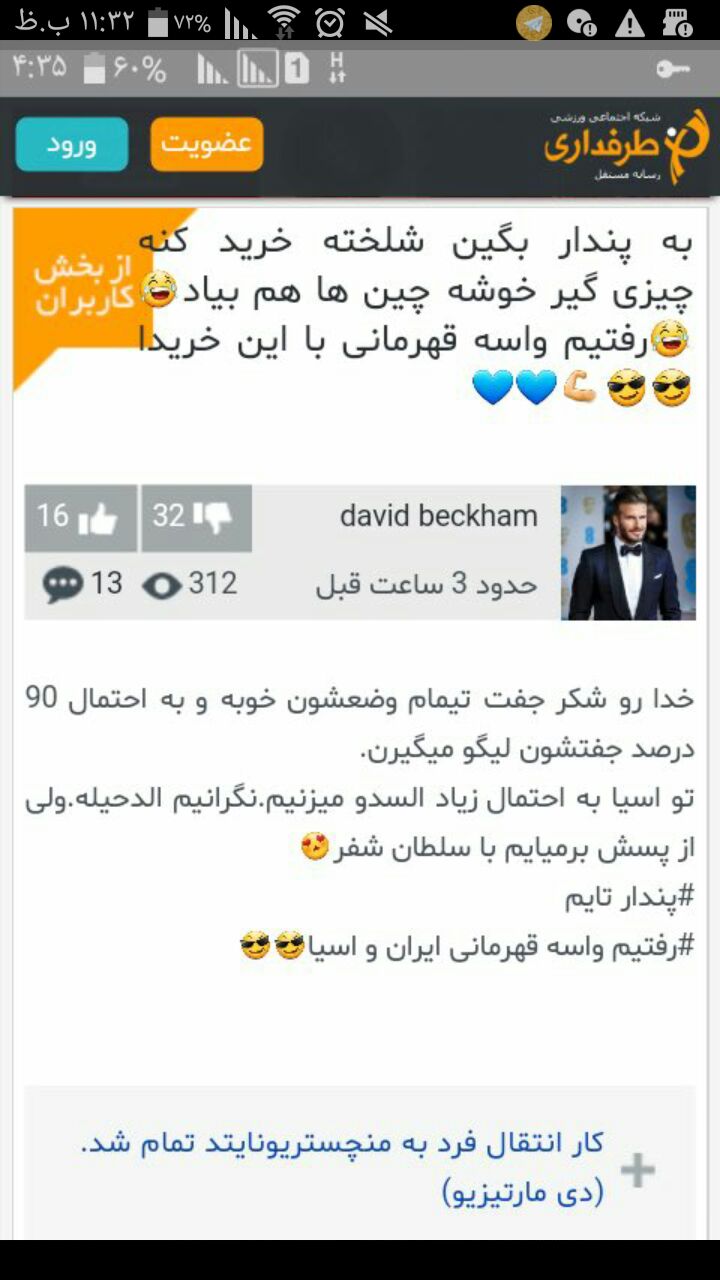
Task: Dislike david beckham's post with thumbs down
Action: (x=196, y=518)
